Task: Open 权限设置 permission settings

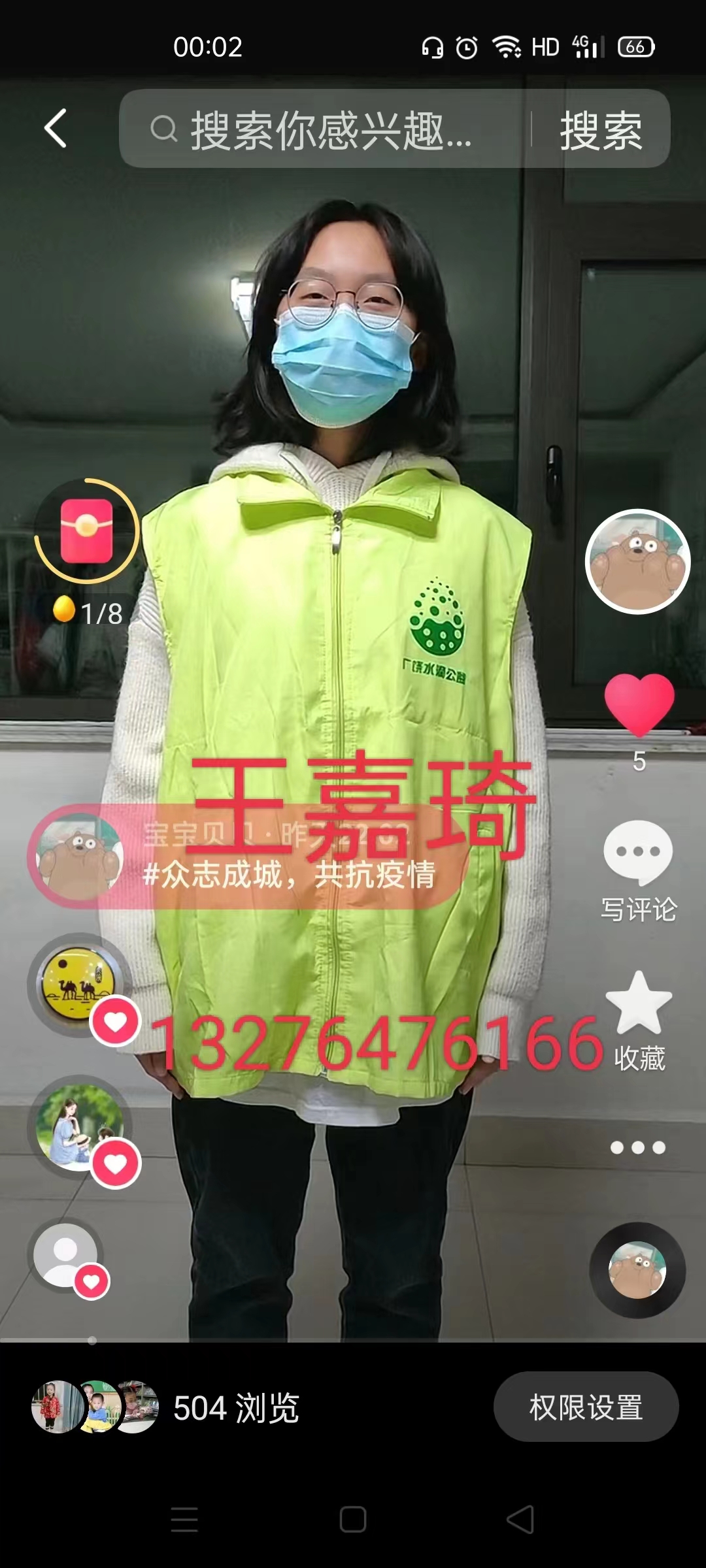Action: tap(586, 1407)
